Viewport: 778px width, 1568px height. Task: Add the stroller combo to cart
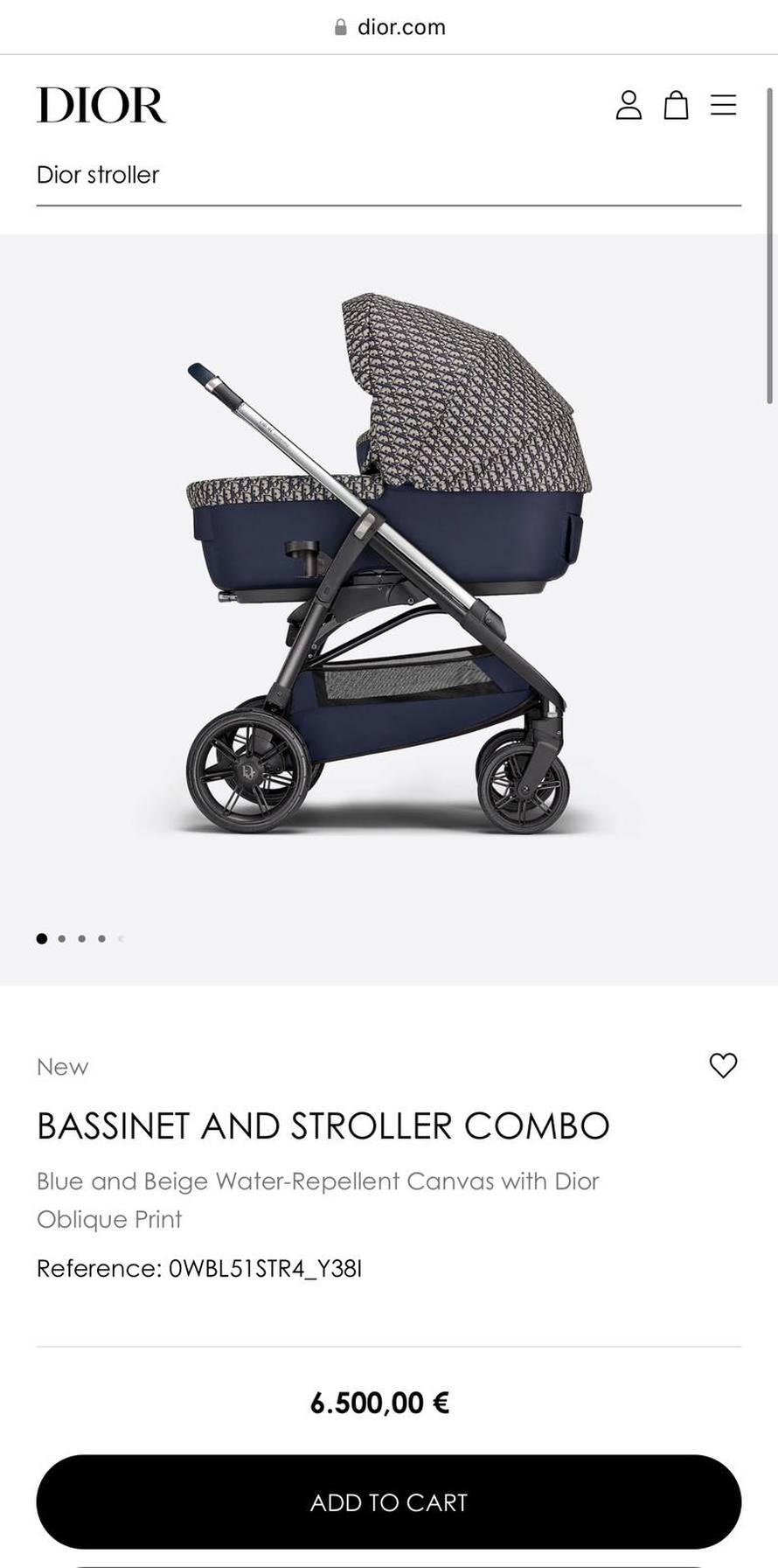click(388, 1502)
